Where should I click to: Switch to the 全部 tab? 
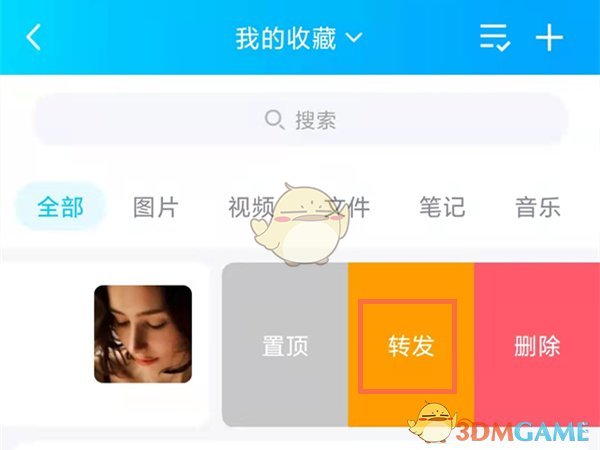coord(60,207)
